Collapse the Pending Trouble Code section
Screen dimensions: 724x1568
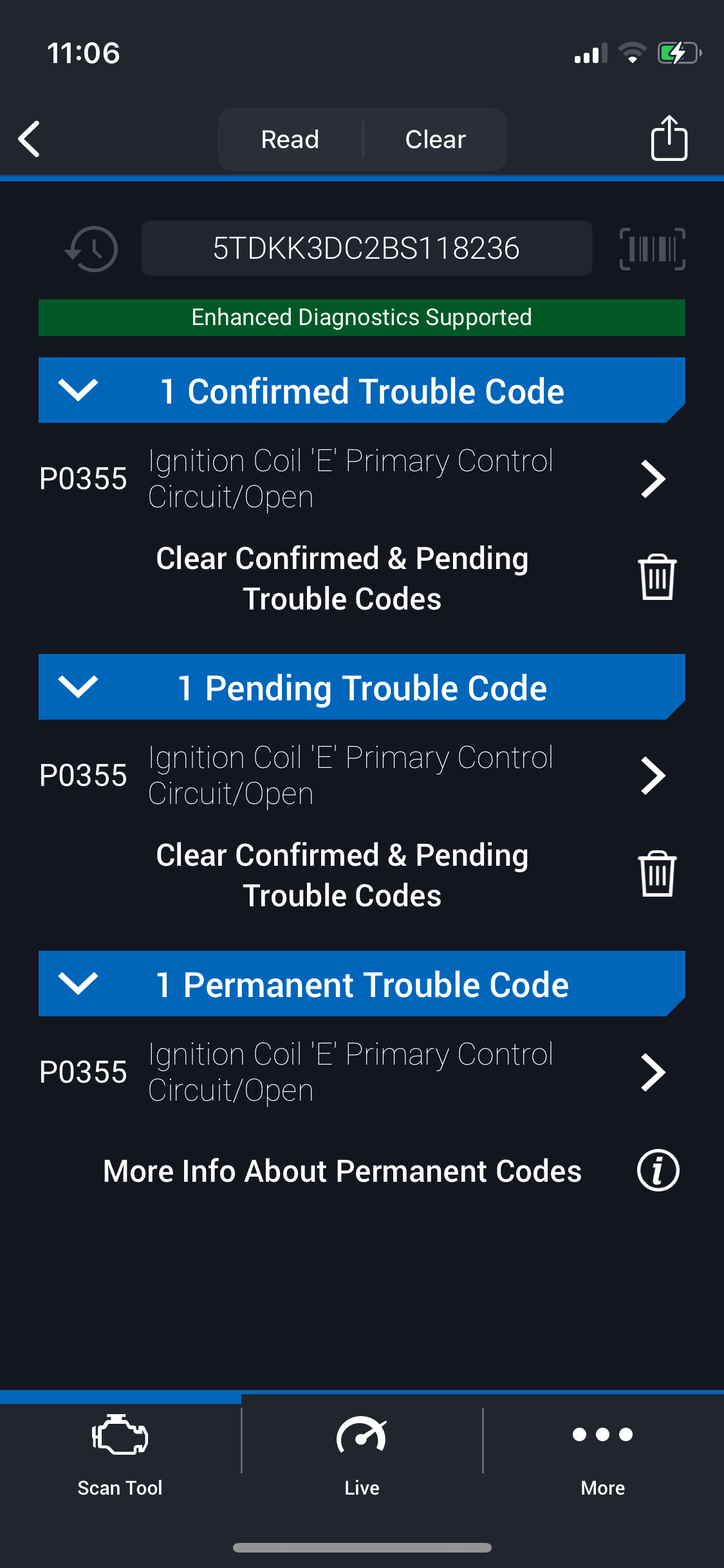click(x=78, y=687)
